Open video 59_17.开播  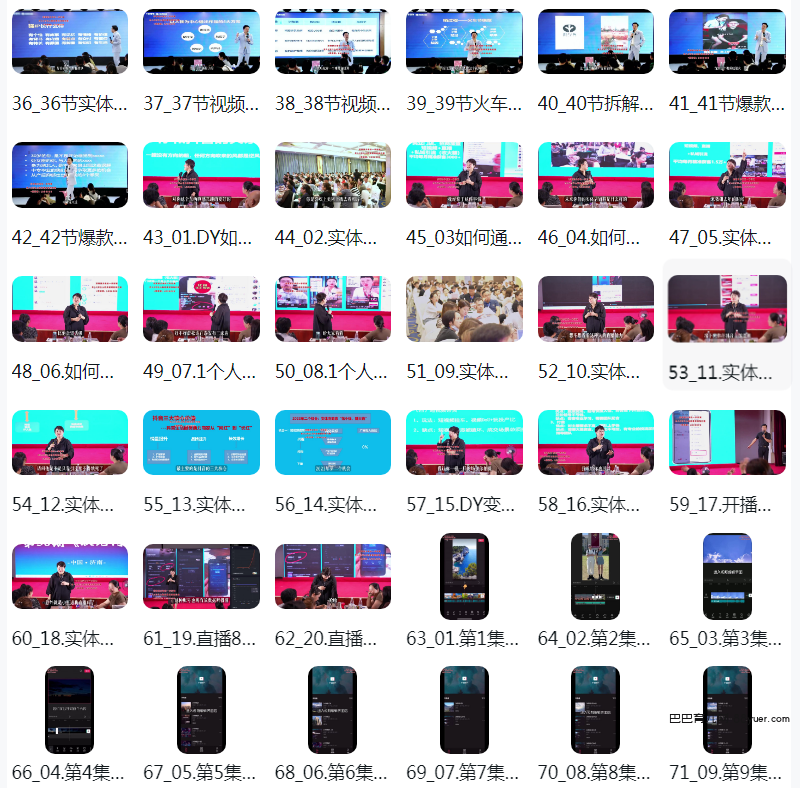727,442
